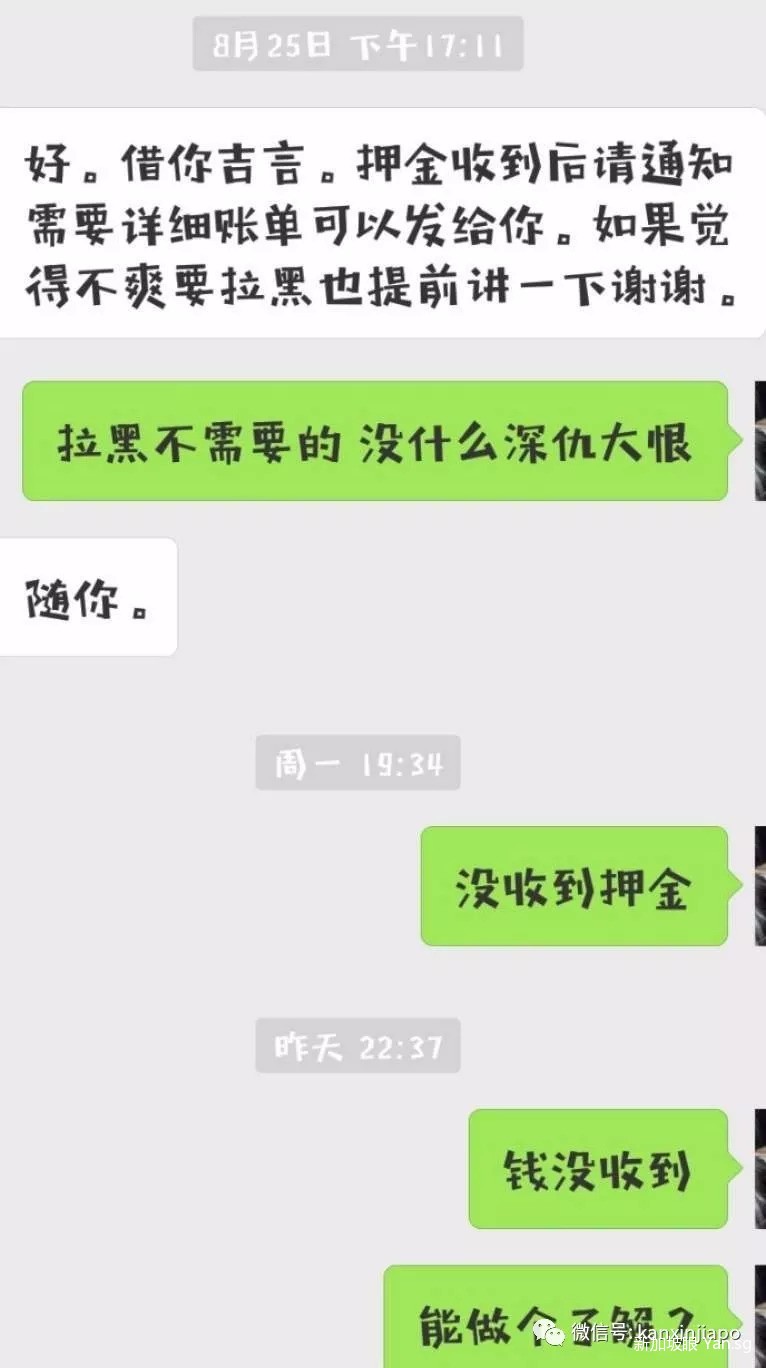This screenshot has height=1368, width=766.
Task: View profile from avatar beside '钱没收到'
Action: pyautogui.click(x=760, y=1168)
